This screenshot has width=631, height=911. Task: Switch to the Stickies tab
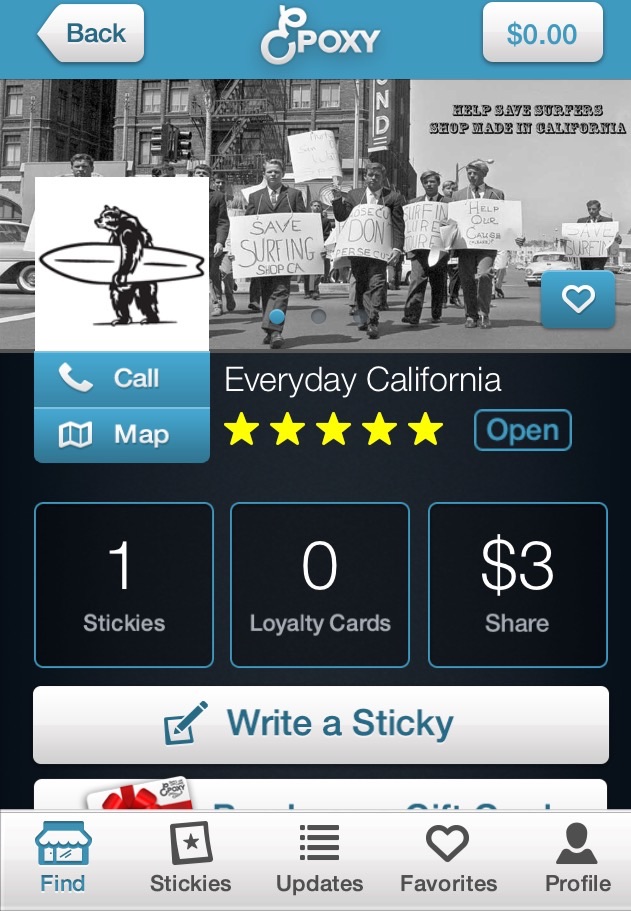tap(190, 858)
